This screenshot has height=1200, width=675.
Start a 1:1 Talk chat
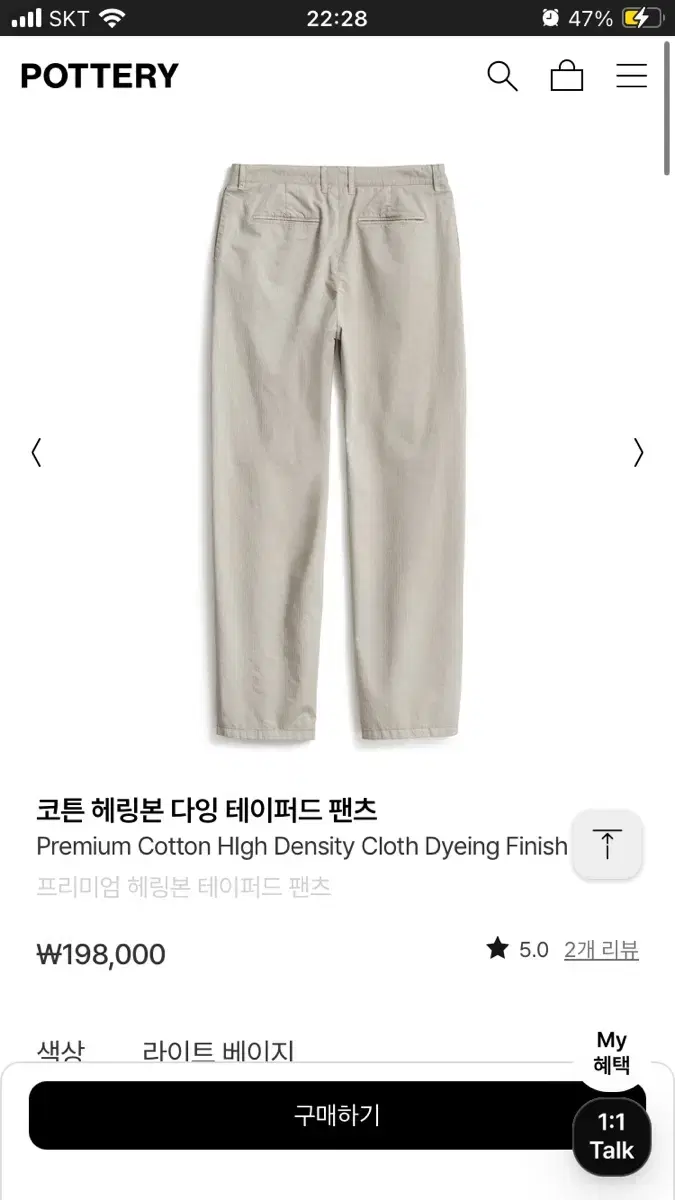[x=611, y=1136]
